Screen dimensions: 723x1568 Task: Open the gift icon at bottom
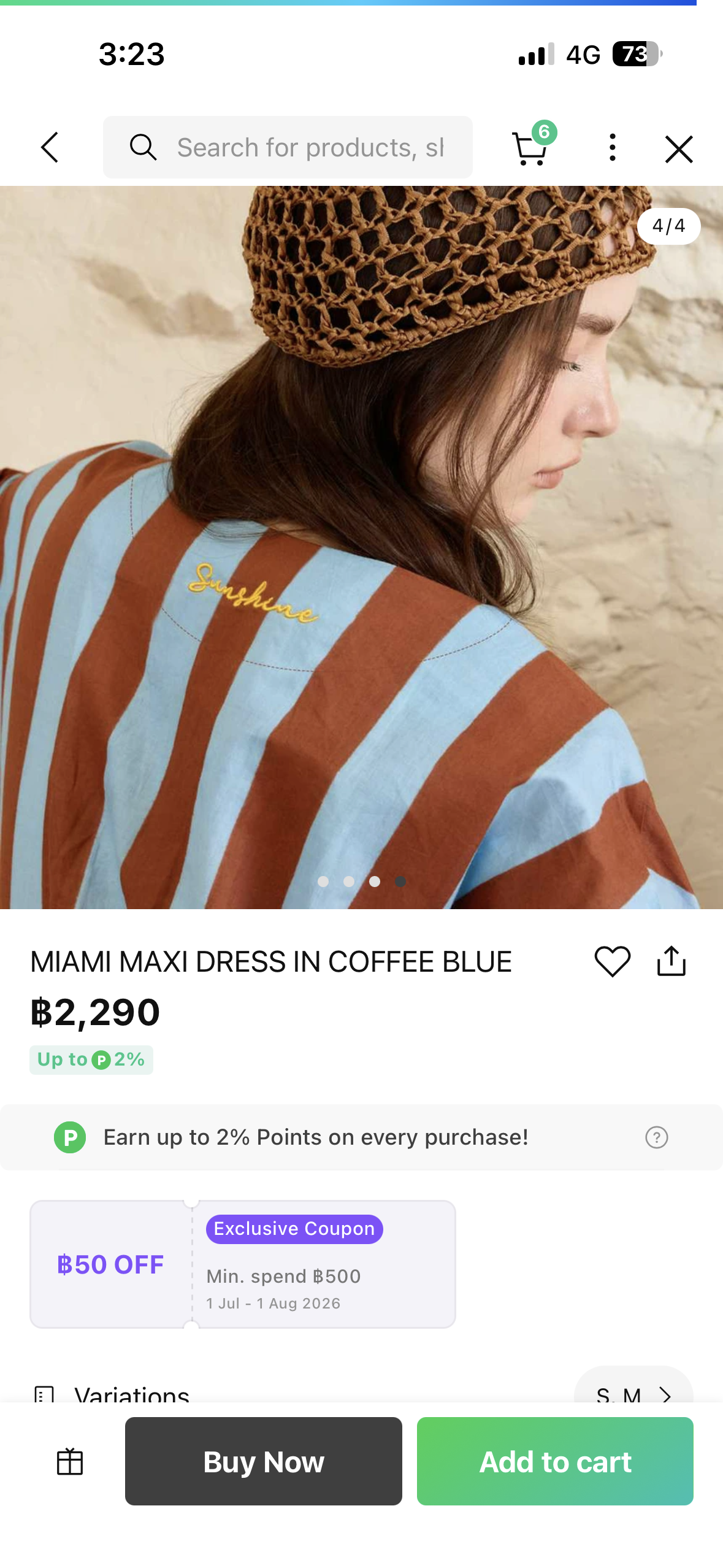pyautogui.click(x=70, y=1461)
